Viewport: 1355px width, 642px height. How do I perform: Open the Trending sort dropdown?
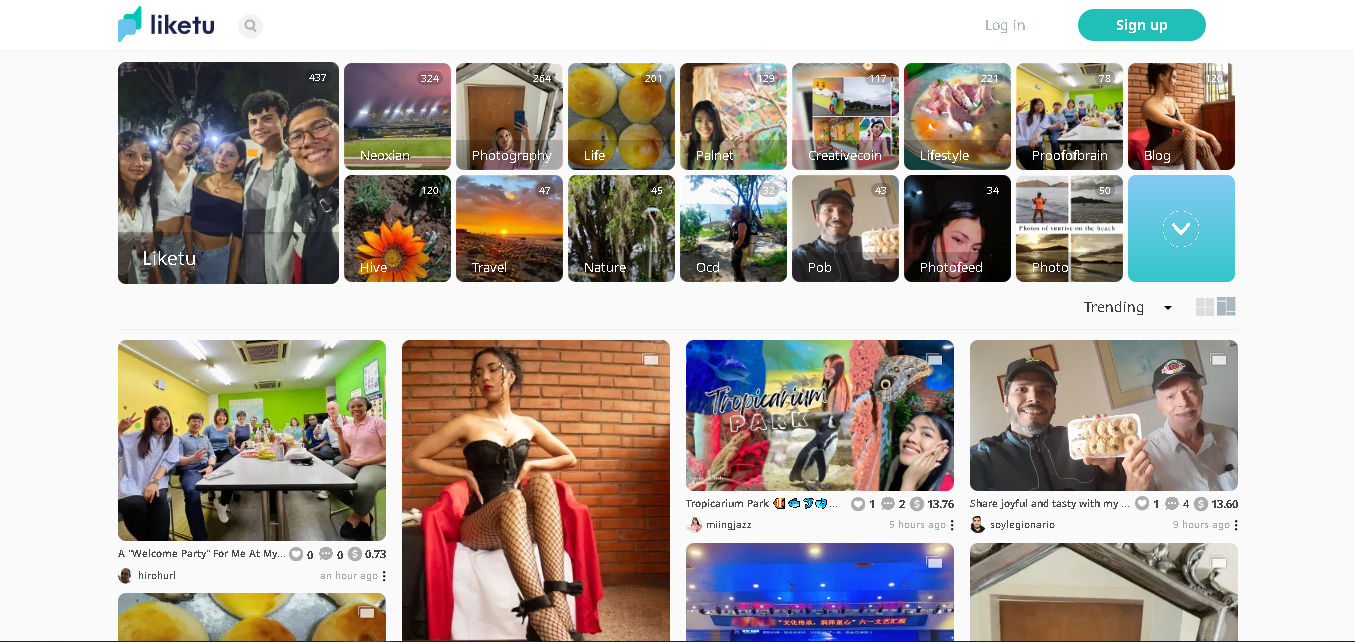tap(1127, 307)
